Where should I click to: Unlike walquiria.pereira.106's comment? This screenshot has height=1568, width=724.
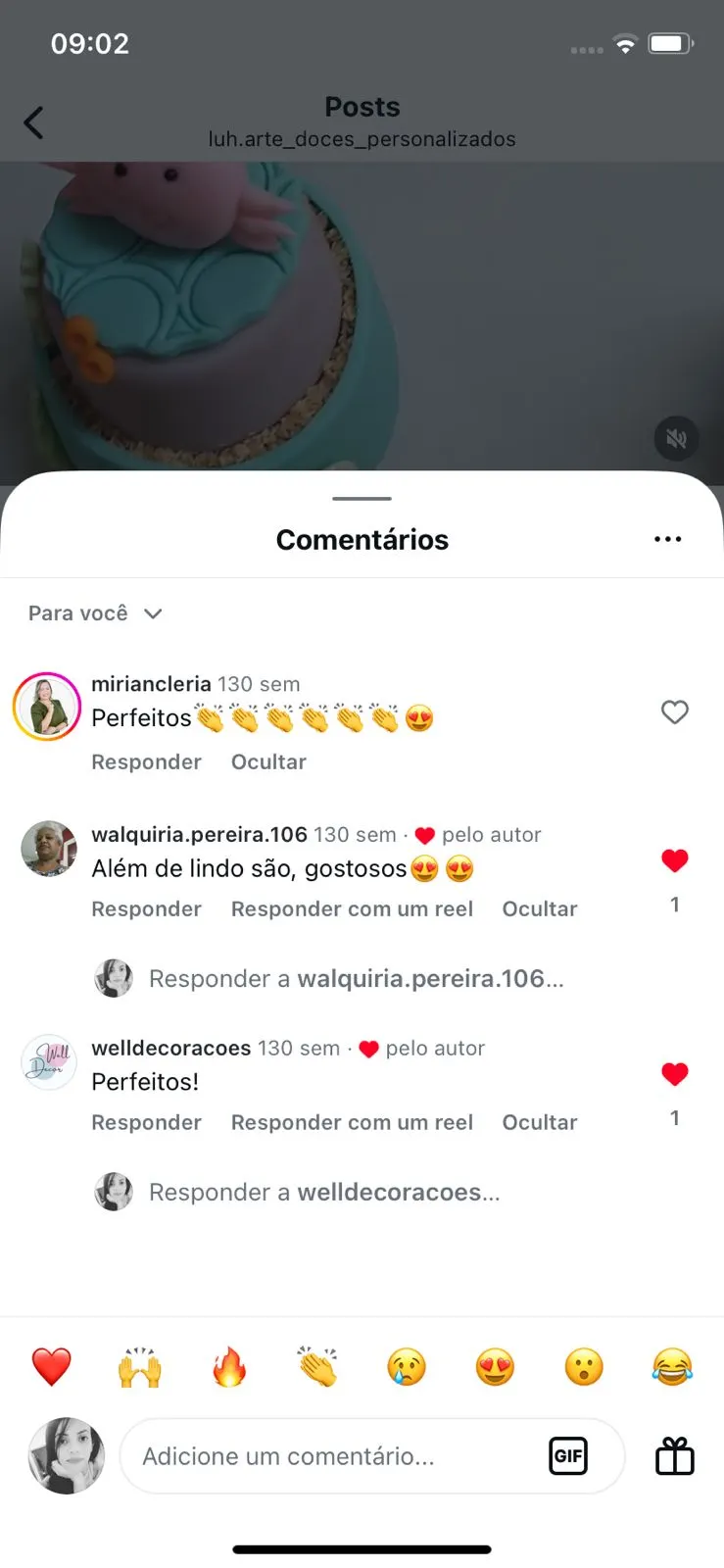coord(674,861)
